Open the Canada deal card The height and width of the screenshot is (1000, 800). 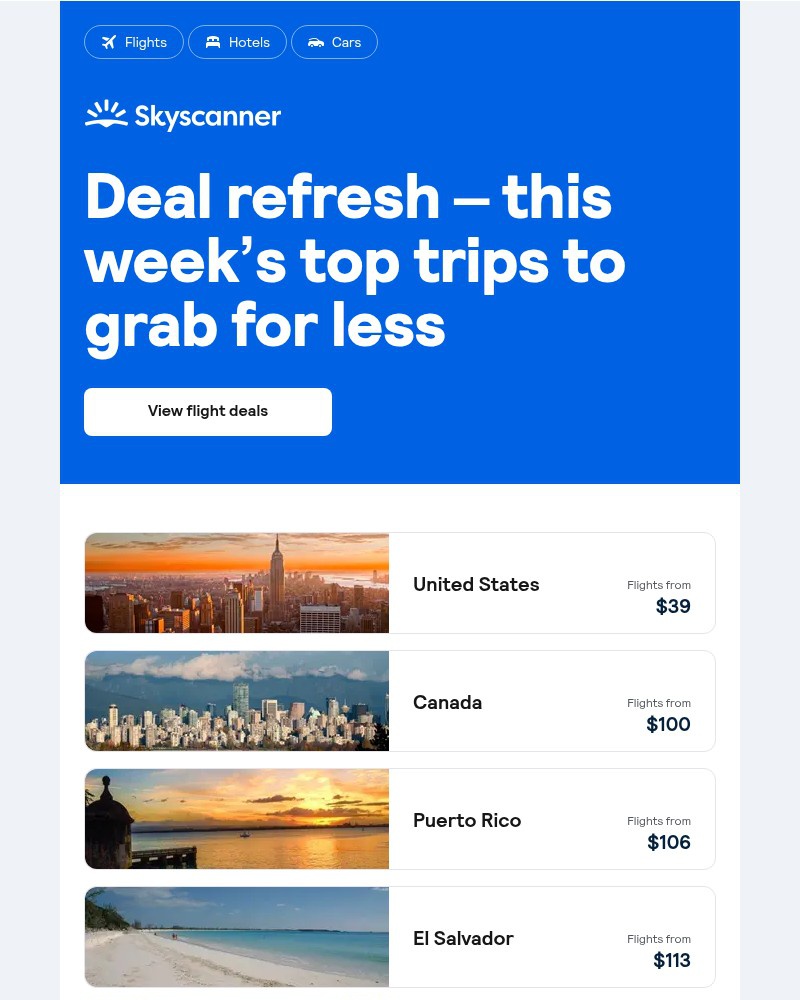tap(400, 701)
